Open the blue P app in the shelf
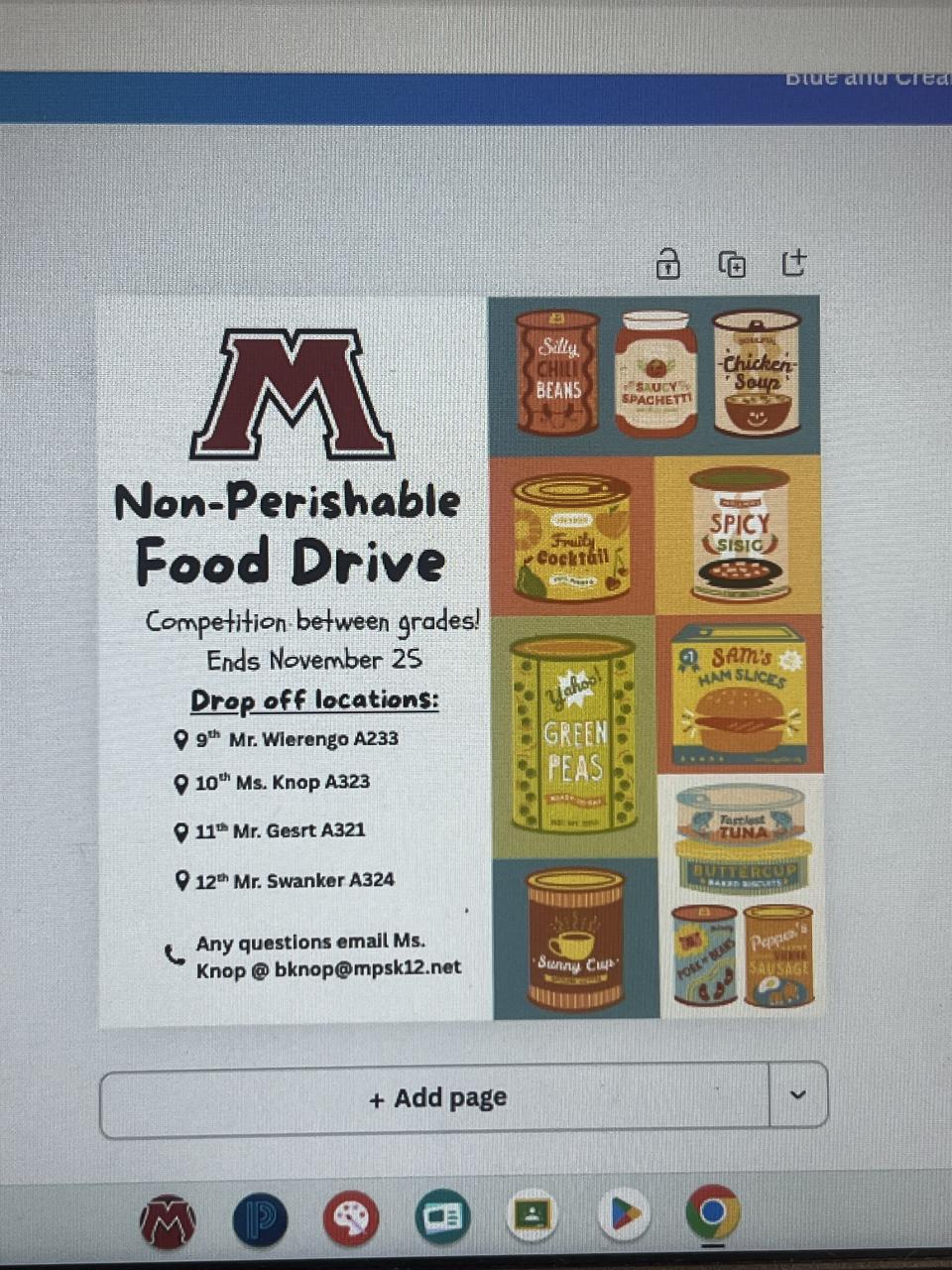This screenshot has width=952, height=1270. (260, 1220)
